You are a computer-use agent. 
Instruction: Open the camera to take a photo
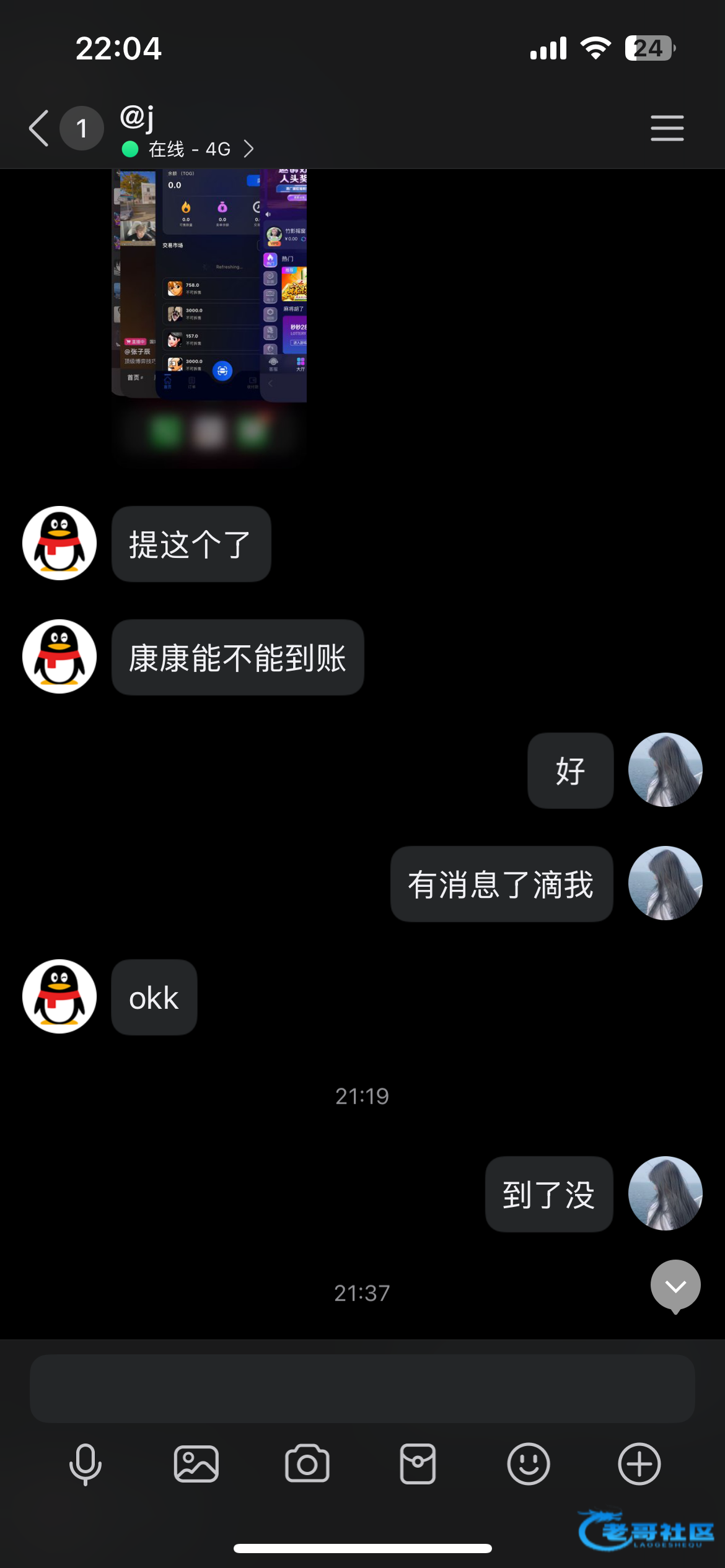pyautogui.click(x=307, y=1464)
